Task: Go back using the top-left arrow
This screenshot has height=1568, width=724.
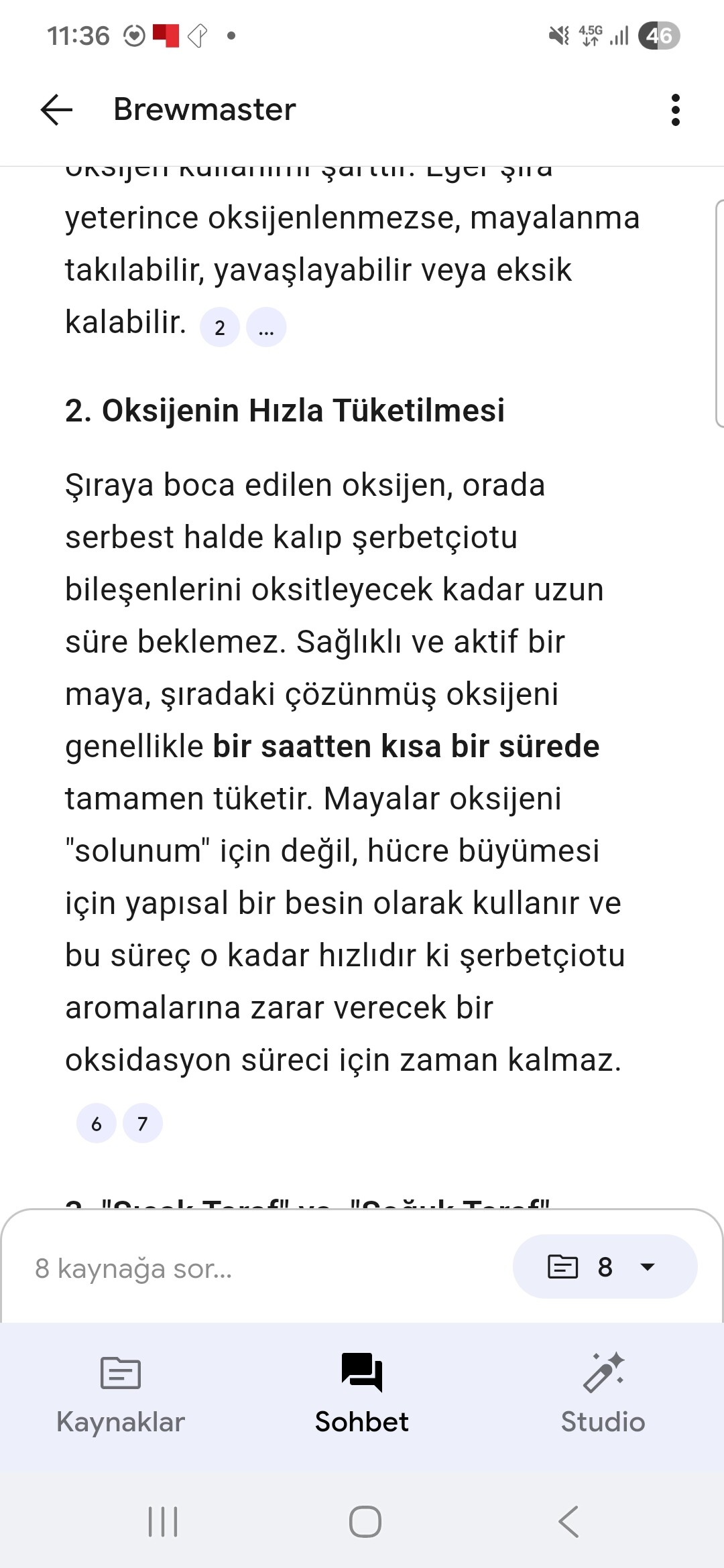Action: [x=56, y=109]
